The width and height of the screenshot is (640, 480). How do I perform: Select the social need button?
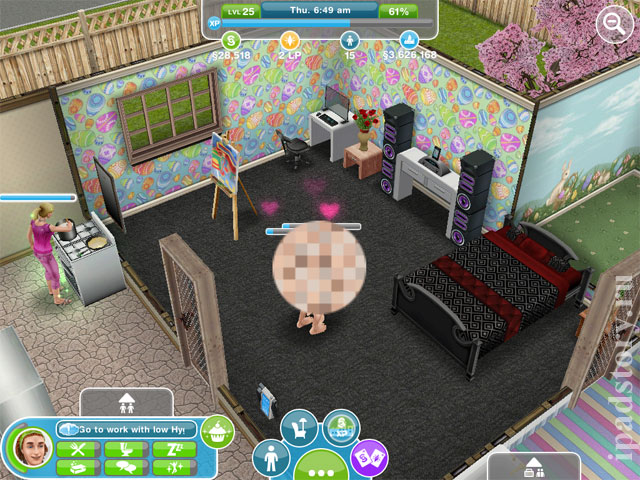pos(125,467)
